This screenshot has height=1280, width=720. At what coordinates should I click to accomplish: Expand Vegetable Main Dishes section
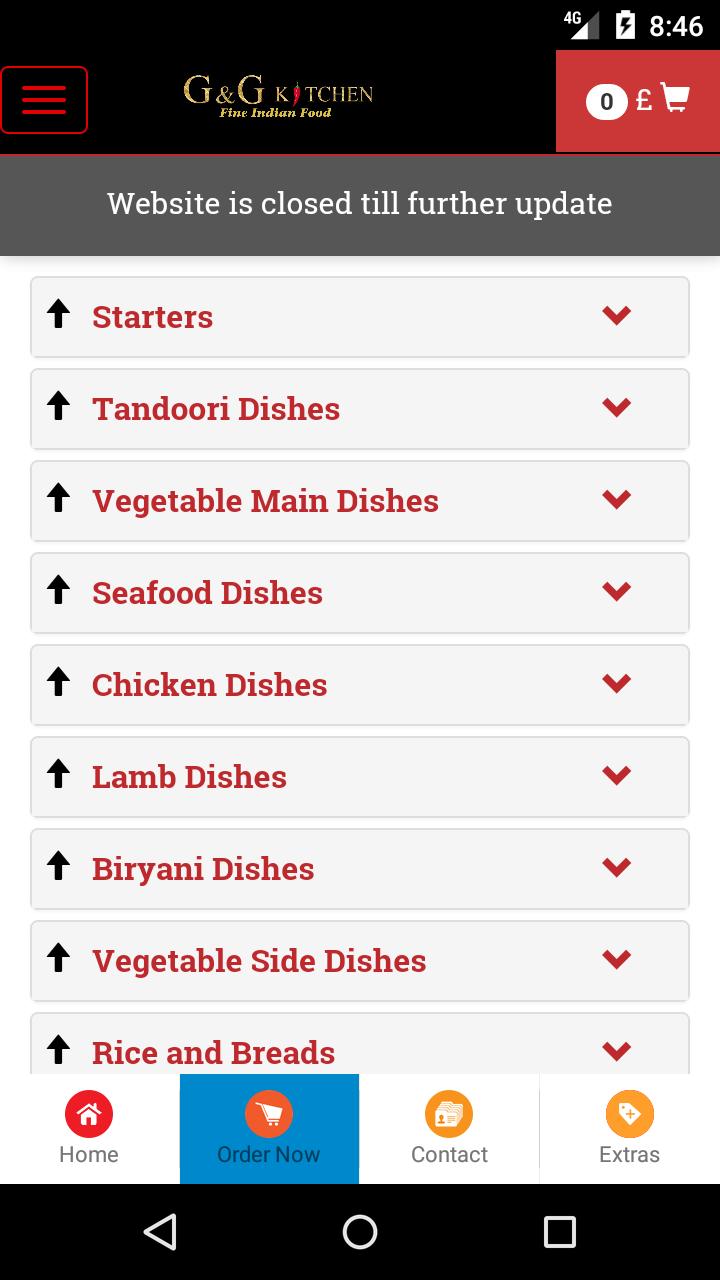click(360, 501)
